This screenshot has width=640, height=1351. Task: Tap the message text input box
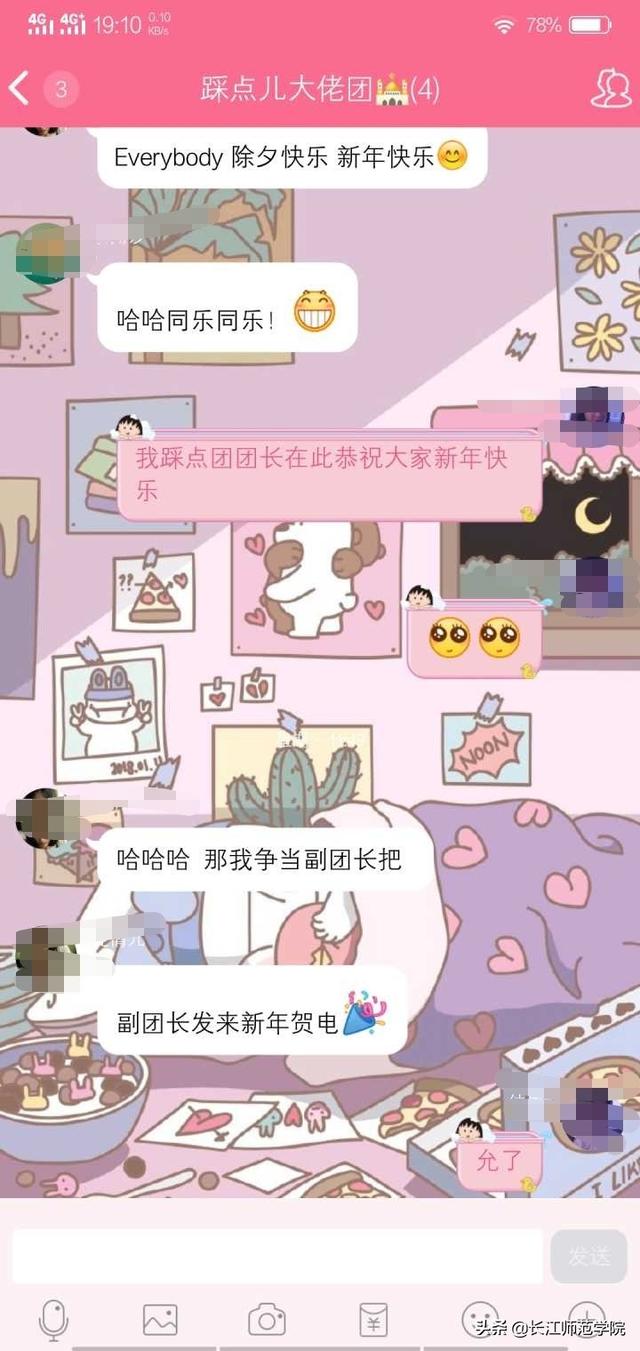coord(277,1256)
